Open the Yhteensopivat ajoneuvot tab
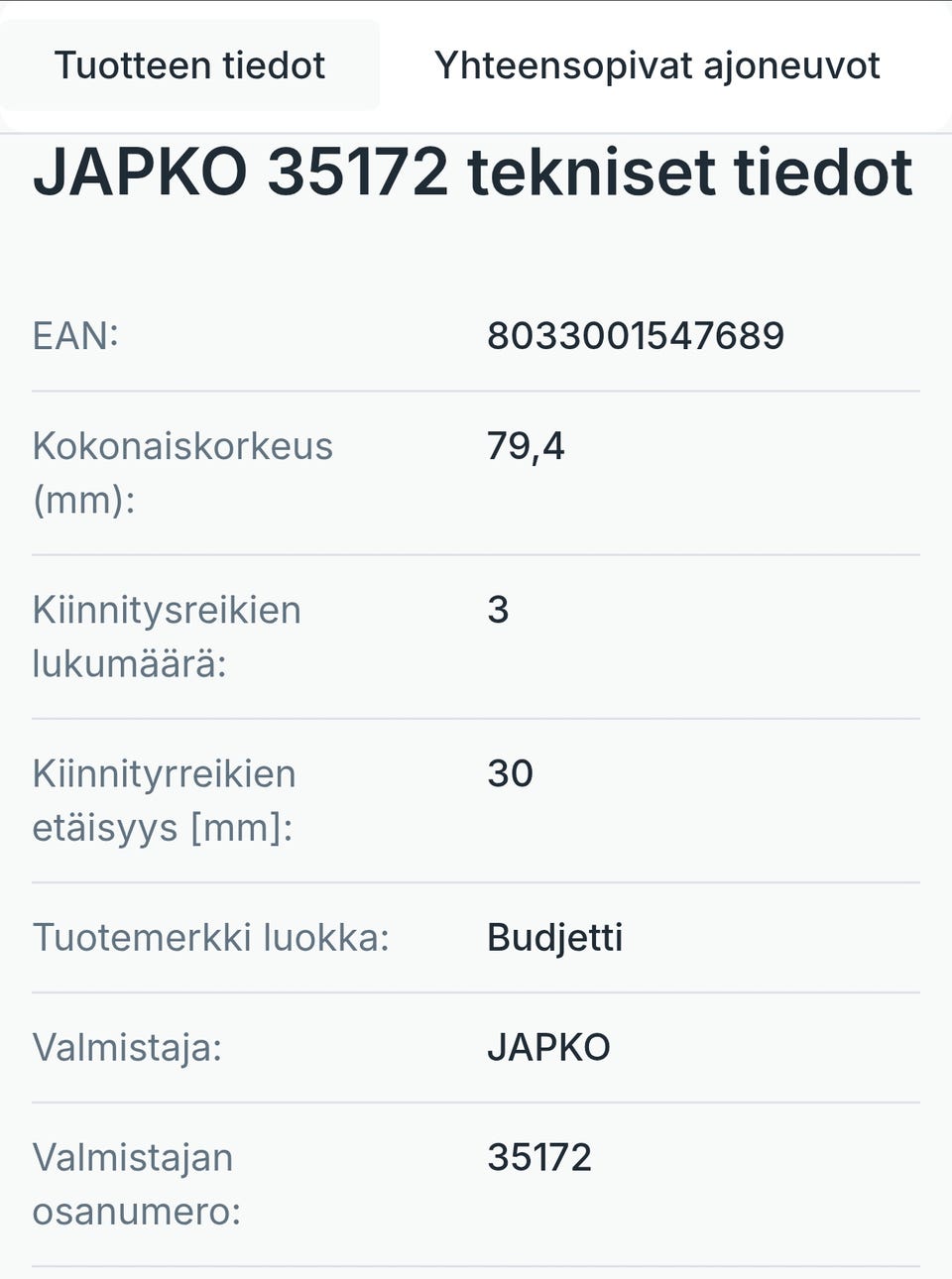Viewport: 952px width, 1279px height. [656, 65]
